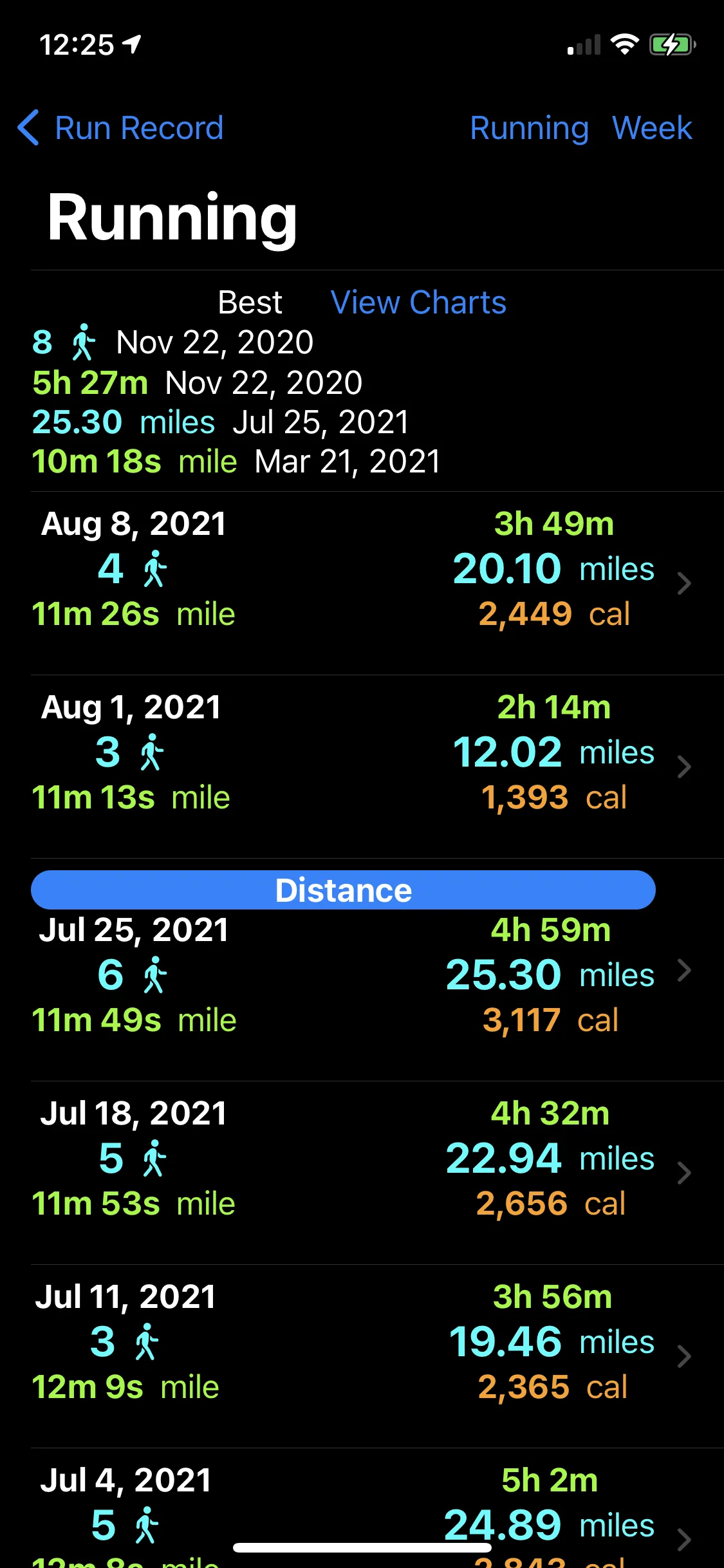Image resolution: width=724 pixels, height=1568 pixels.
Task: Toggle to weekly view with Week control
Action: [653, 127]
